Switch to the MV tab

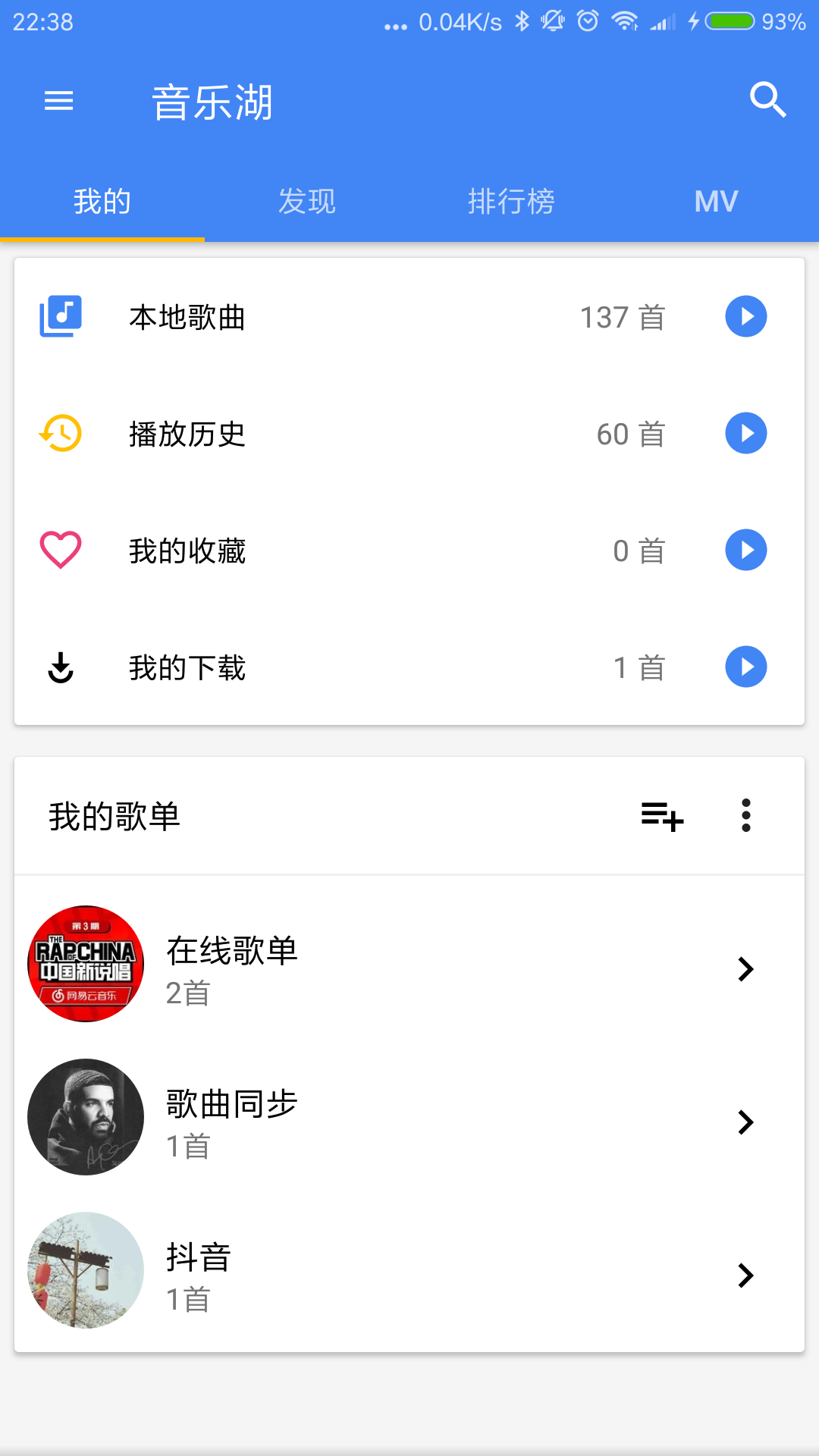716,202
